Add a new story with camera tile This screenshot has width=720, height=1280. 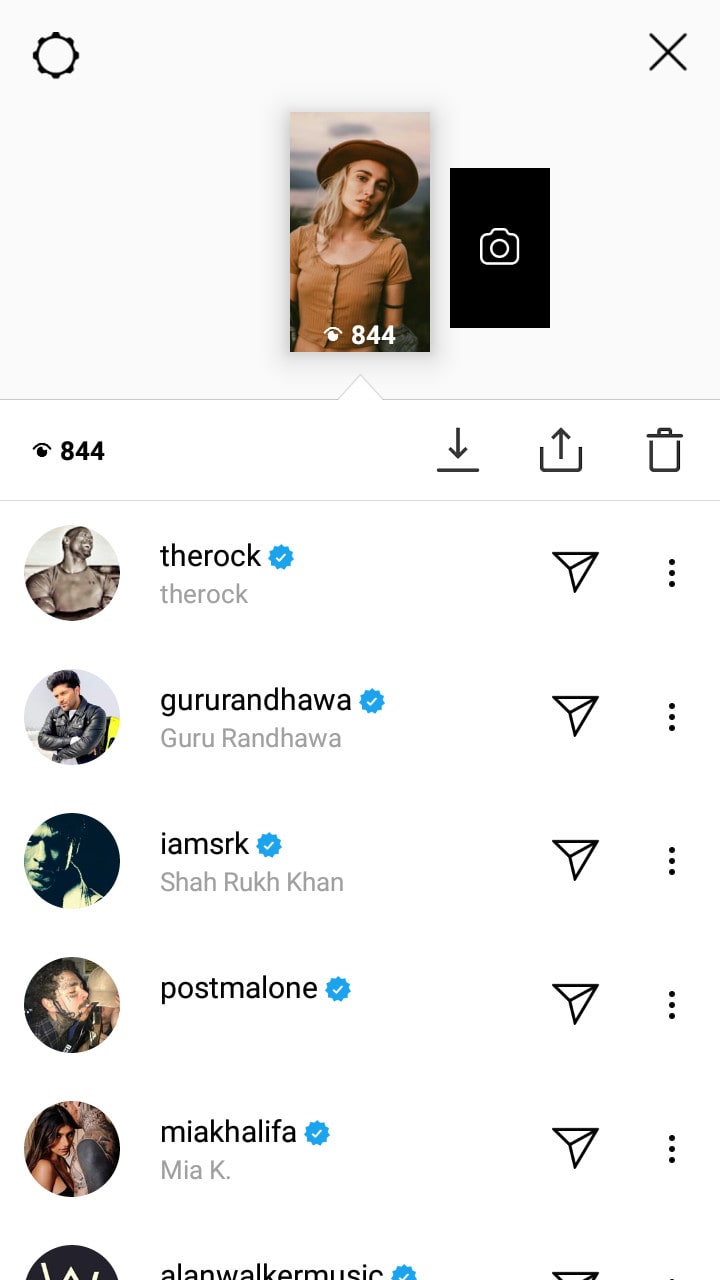coord(499,247)
